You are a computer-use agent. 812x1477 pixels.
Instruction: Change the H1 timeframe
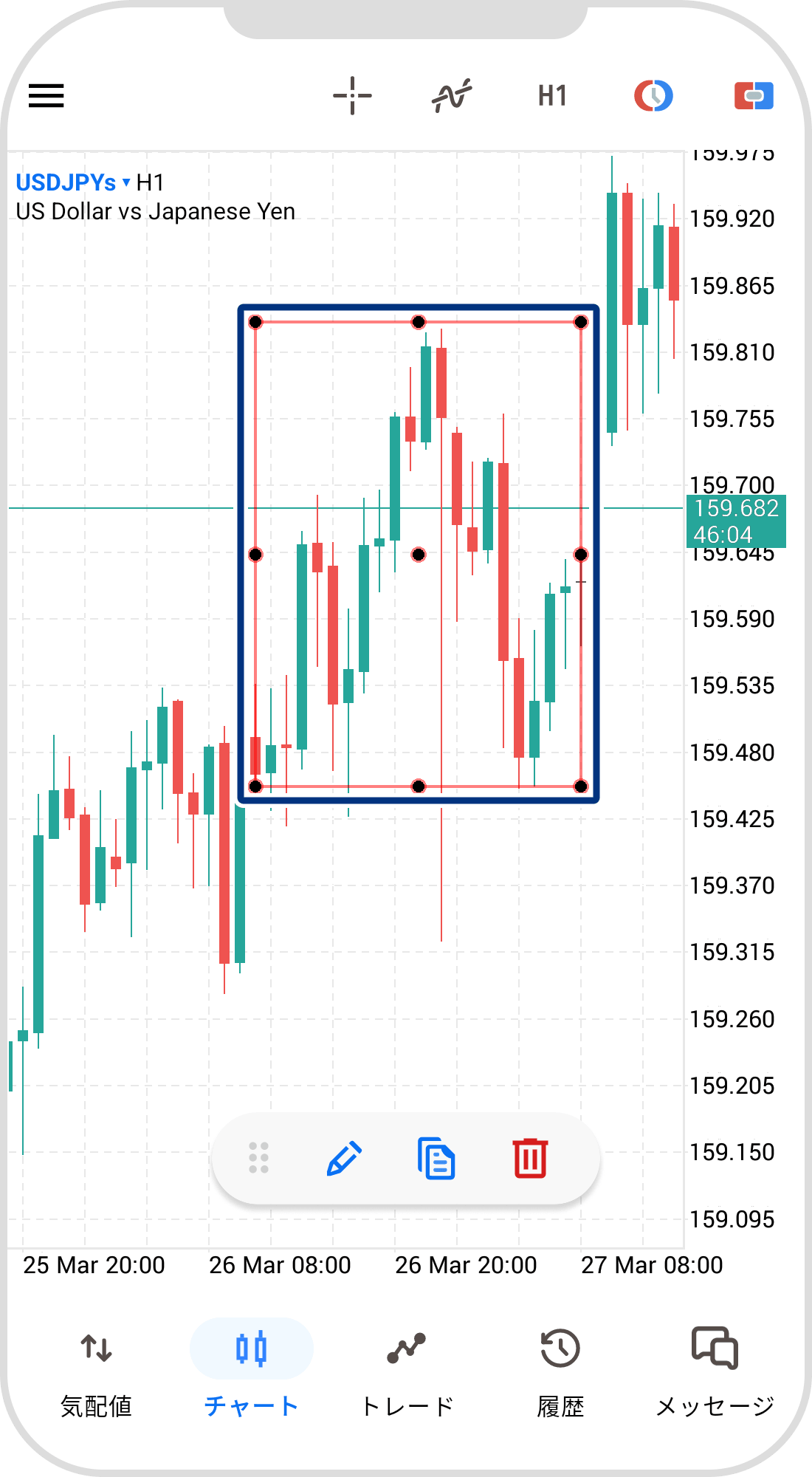click(x=552, y=96)
